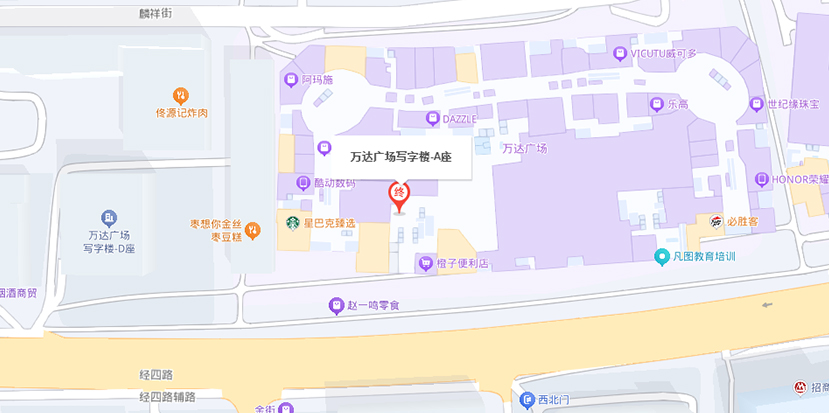The image size is (829, 413).
Task: Tap the 必胜客 restaurant marker
Action: [x=716, y=220]
